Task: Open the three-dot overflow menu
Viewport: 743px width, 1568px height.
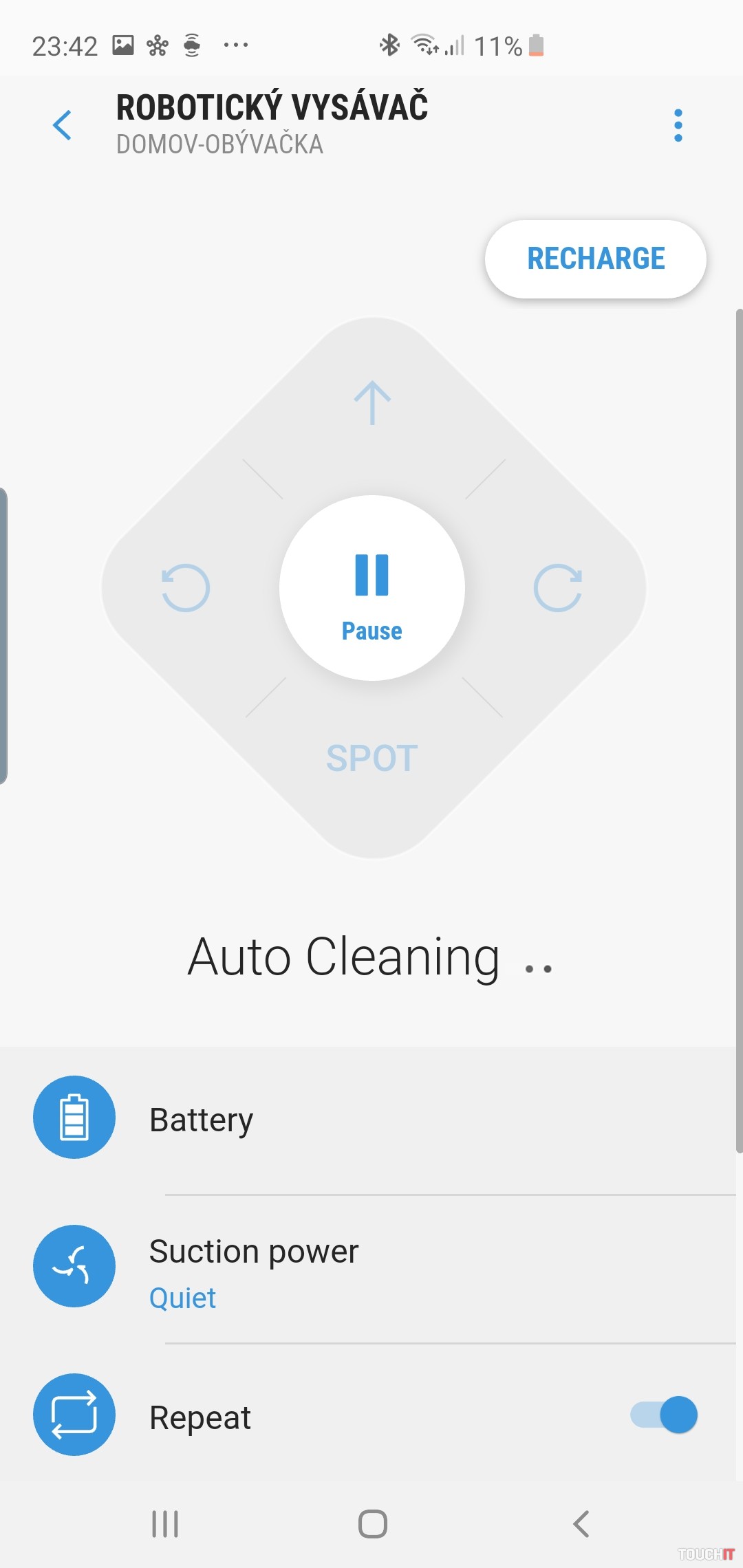Action: tap(678, 125)
